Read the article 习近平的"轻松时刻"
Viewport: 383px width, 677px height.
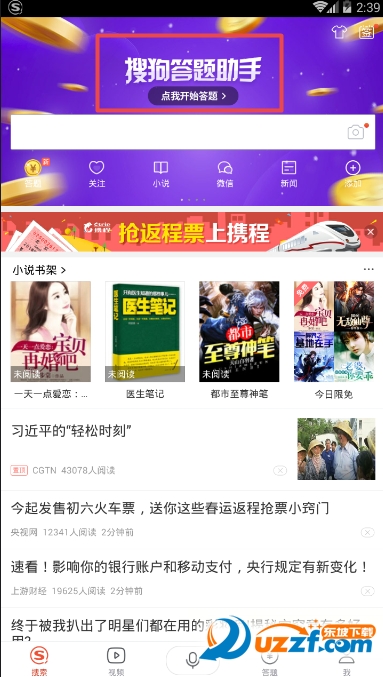click(71, 430)
